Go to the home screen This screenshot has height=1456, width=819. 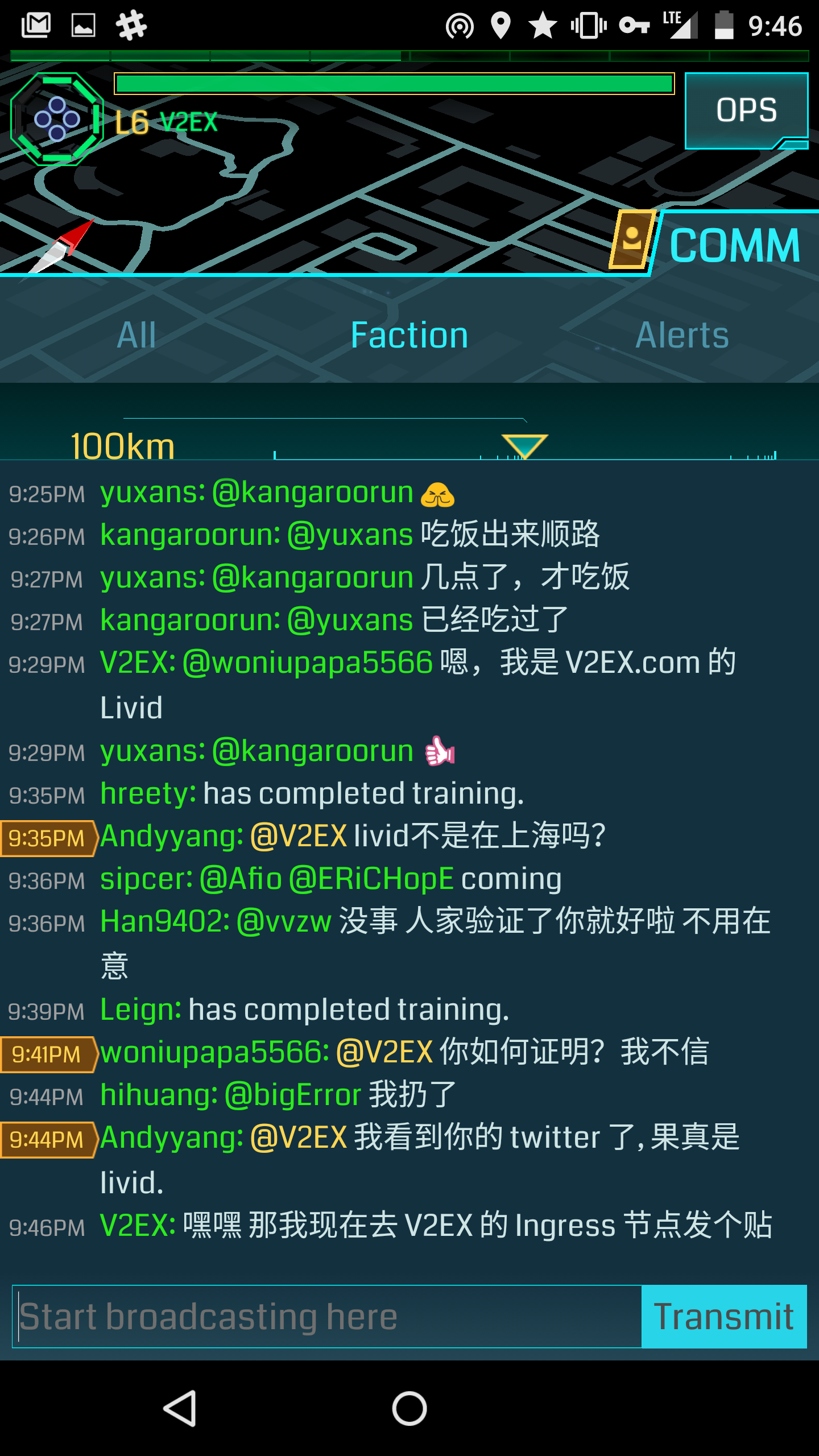pyautogui.click(x=409, y=1408)
